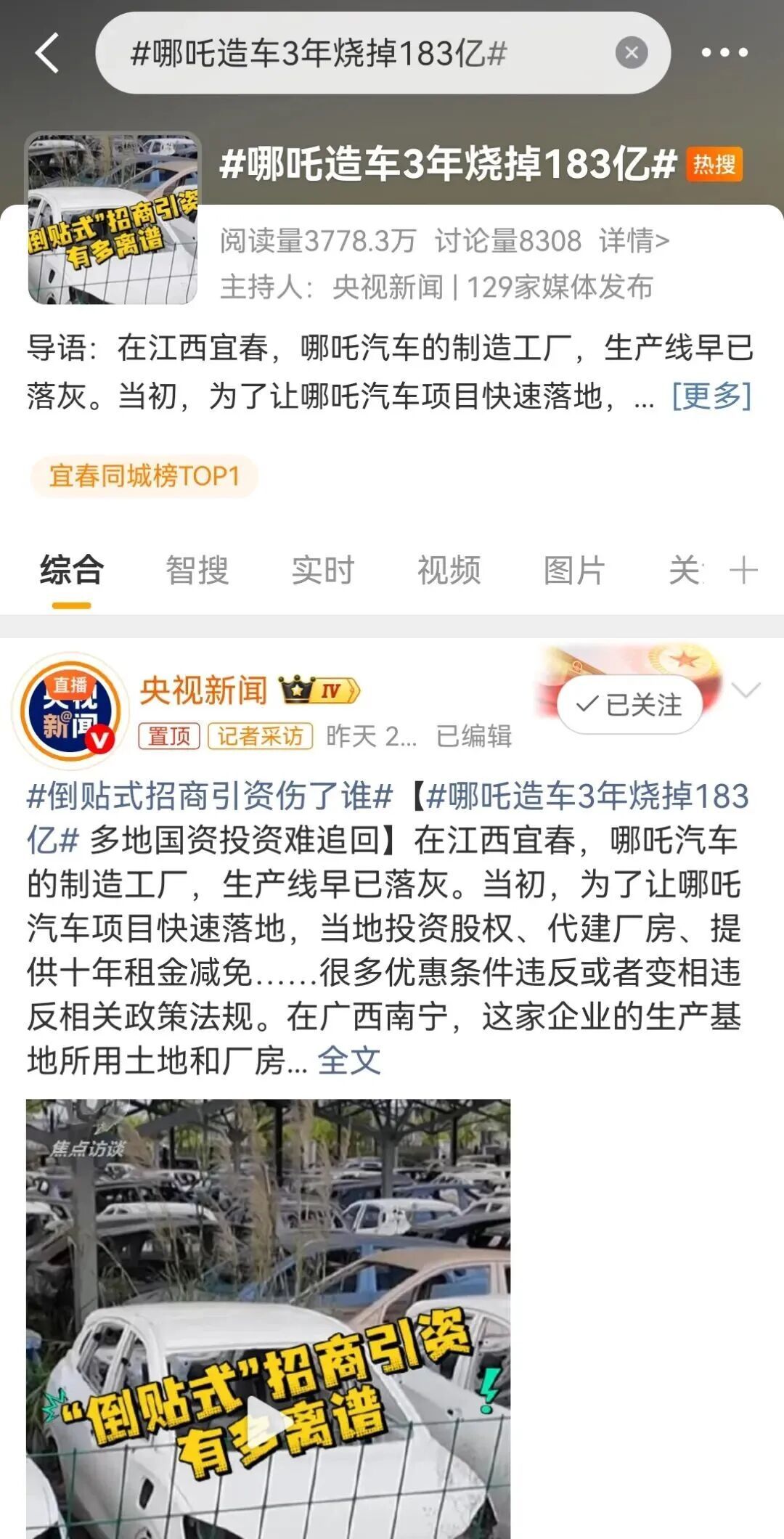Expand the post options chevron beside 已关注
This screenshot has height=1539, width=784.
click(746, 690)
